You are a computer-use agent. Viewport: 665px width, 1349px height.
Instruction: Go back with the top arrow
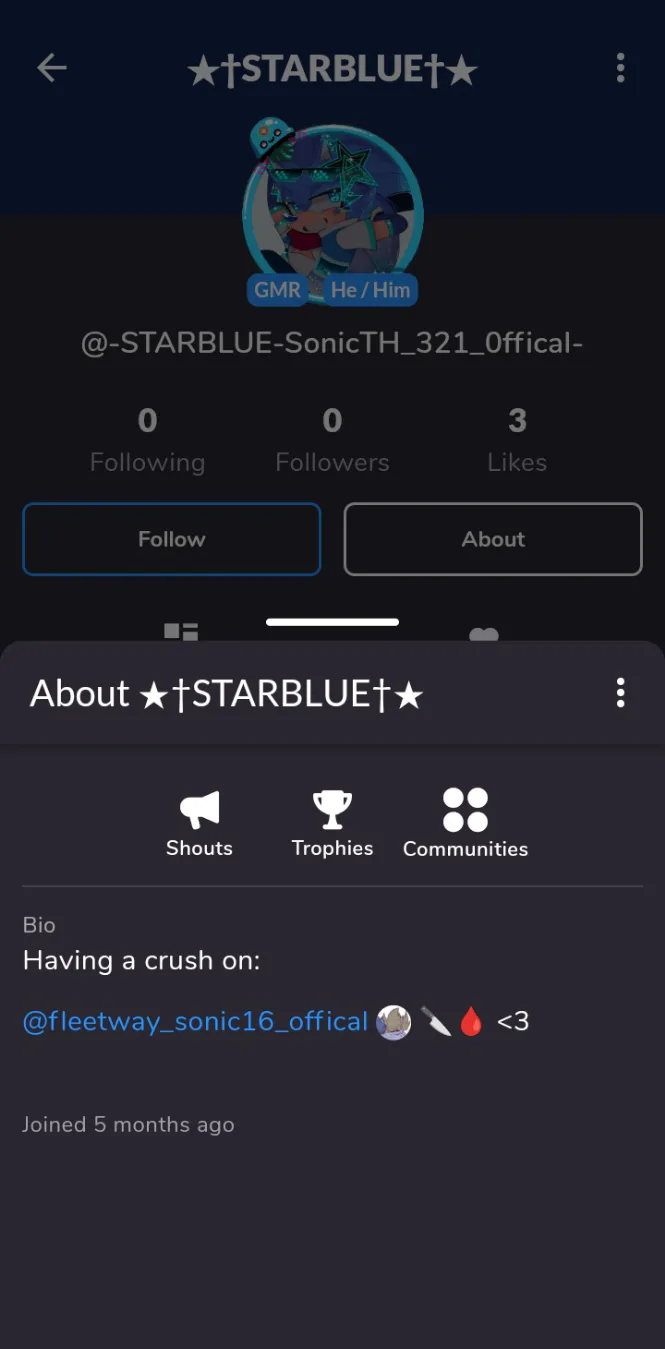coord(52,68)
